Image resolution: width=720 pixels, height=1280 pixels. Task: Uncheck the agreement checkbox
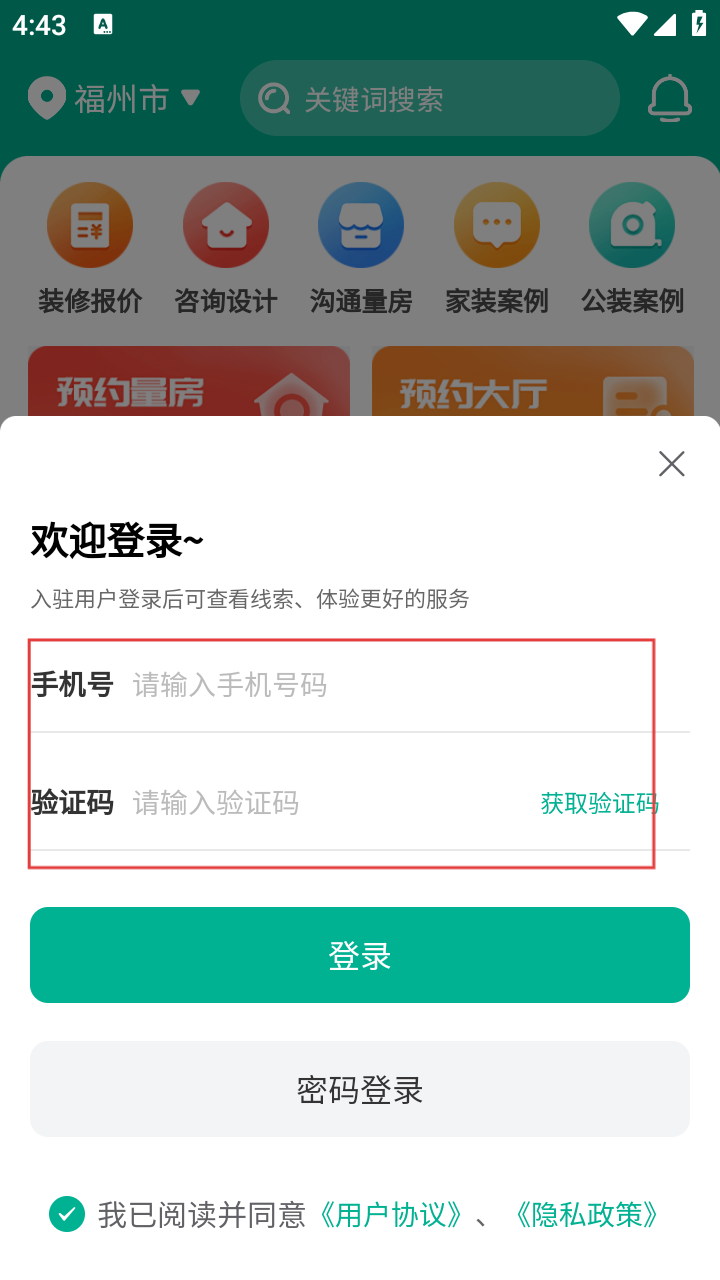[x=67, y=1214]
